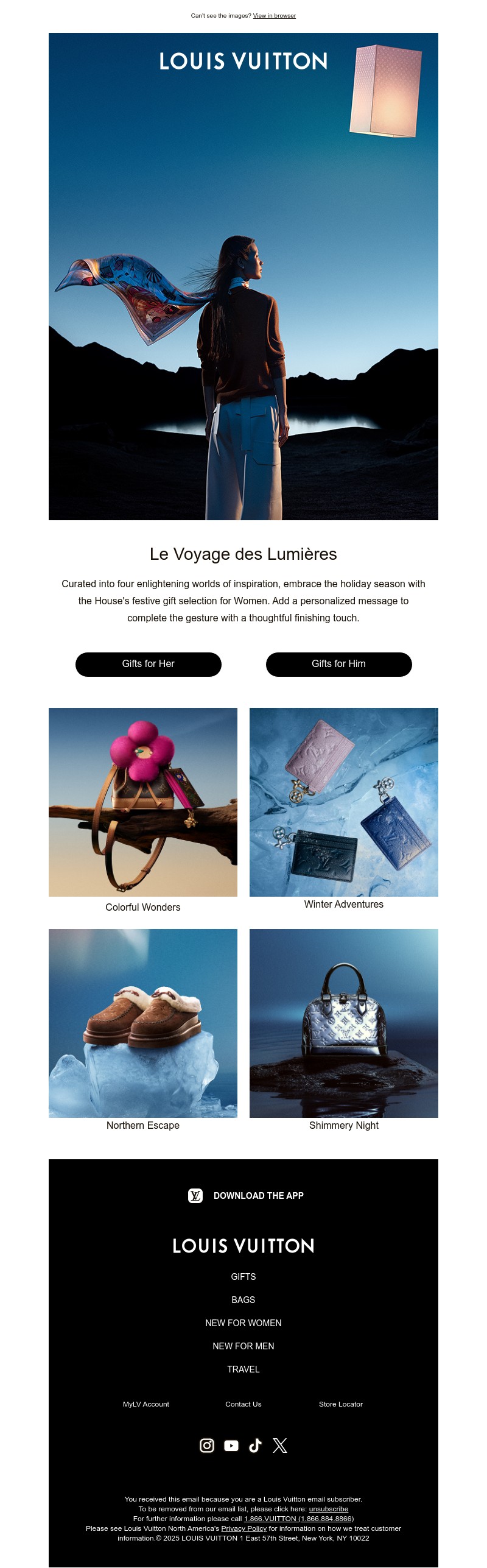Go to New for Women
Viewport: 487px width, 1568px height.
pos(243,1323)
